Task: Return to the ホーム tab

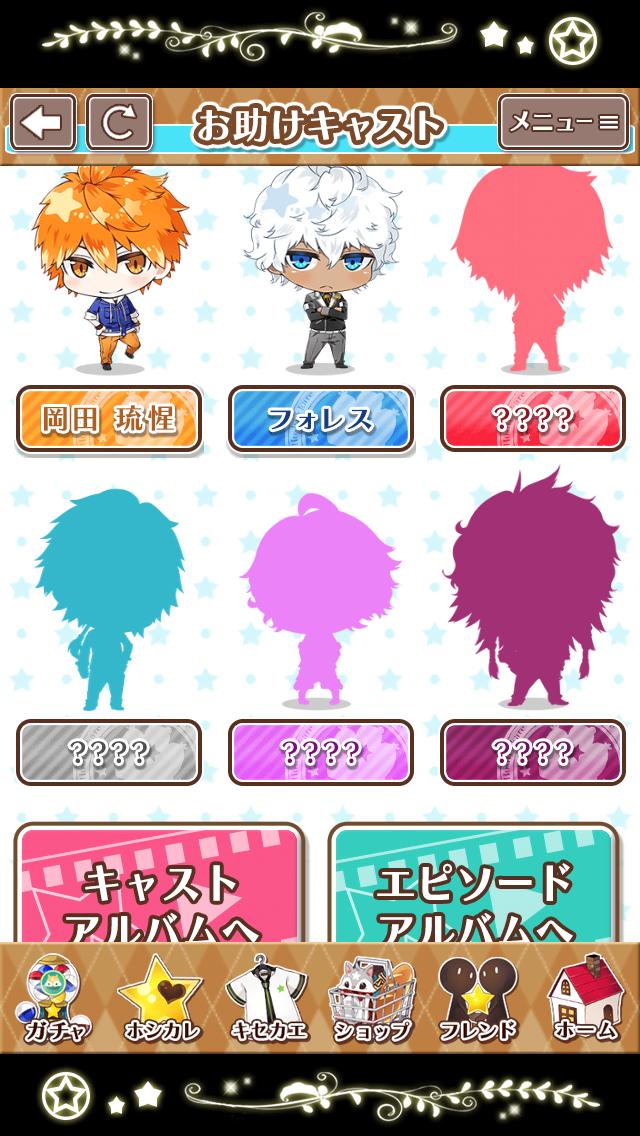Action: tap(585, 1000)
